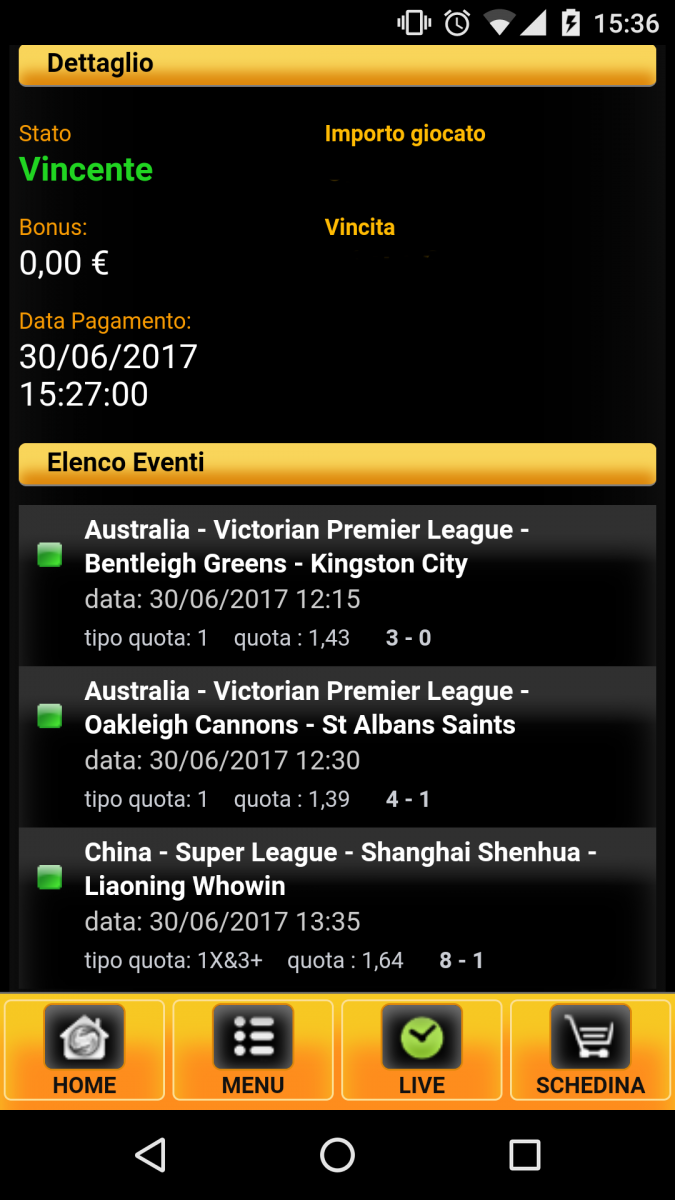Open the Oakleigh Cannons - St Albans Saints event
Screen dimensions: 675x1200
[x=337, y=747]
